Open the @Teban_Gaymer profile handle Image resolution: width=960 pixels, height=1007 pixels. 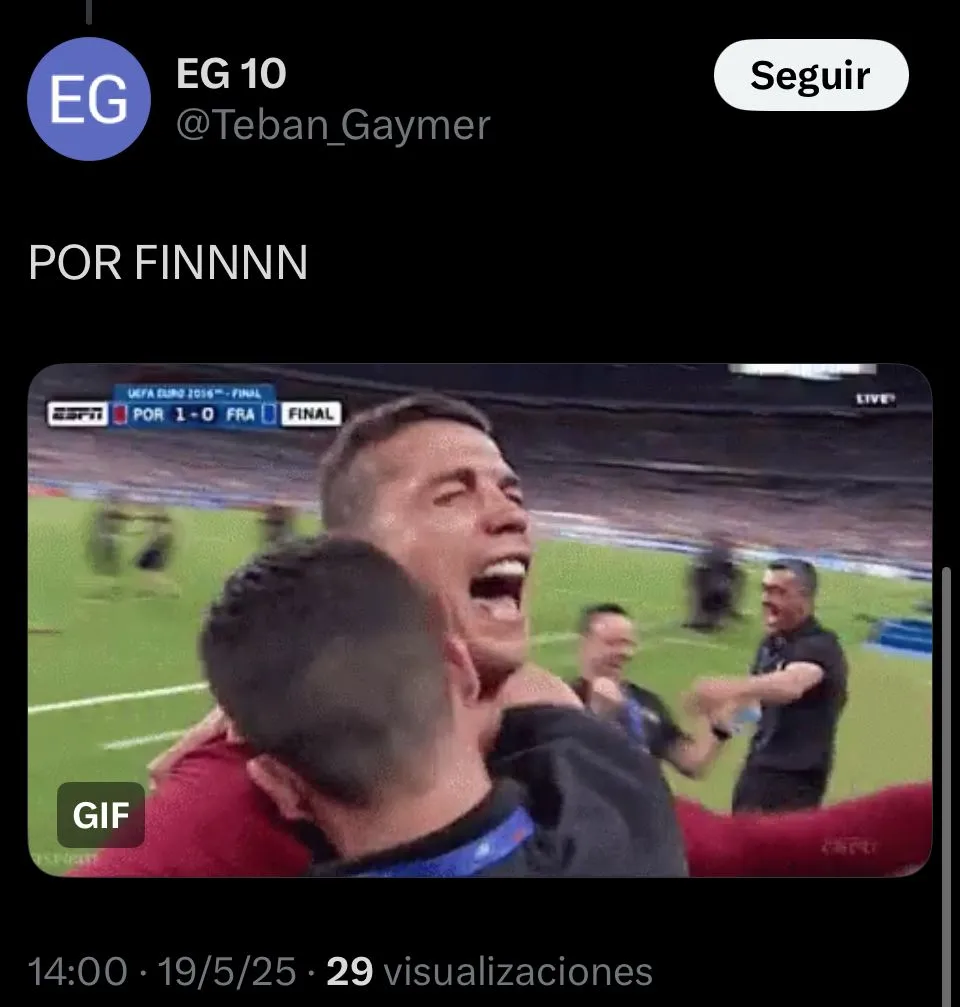[x=333, y=125]
